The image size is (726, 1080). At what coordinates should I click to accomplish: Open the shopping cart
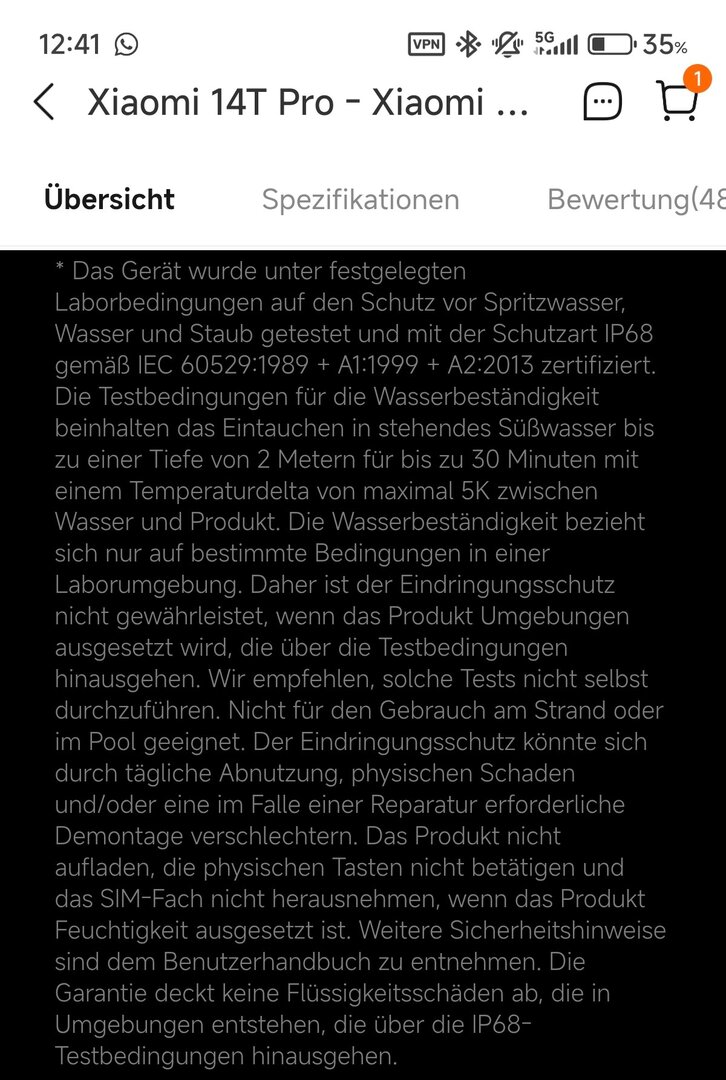[677, 100]
